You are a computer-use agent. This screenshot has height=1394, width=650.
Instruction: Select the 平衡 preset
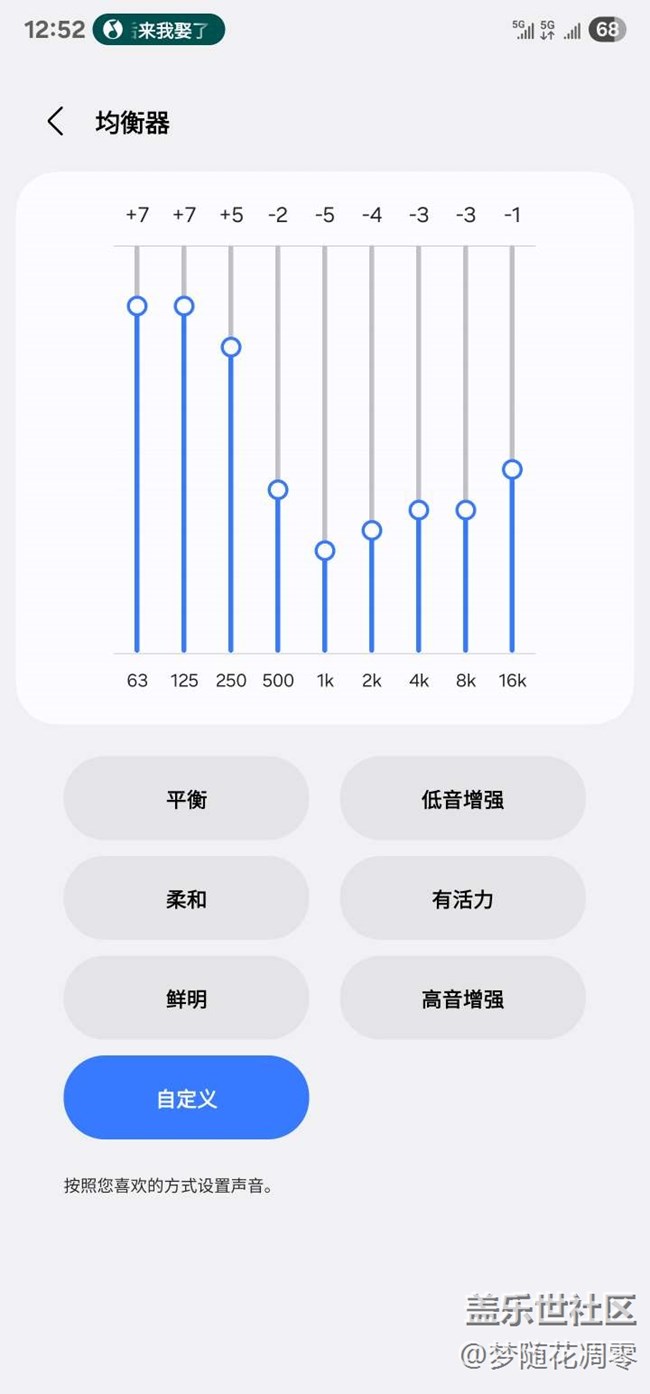[x=186, y=798]
